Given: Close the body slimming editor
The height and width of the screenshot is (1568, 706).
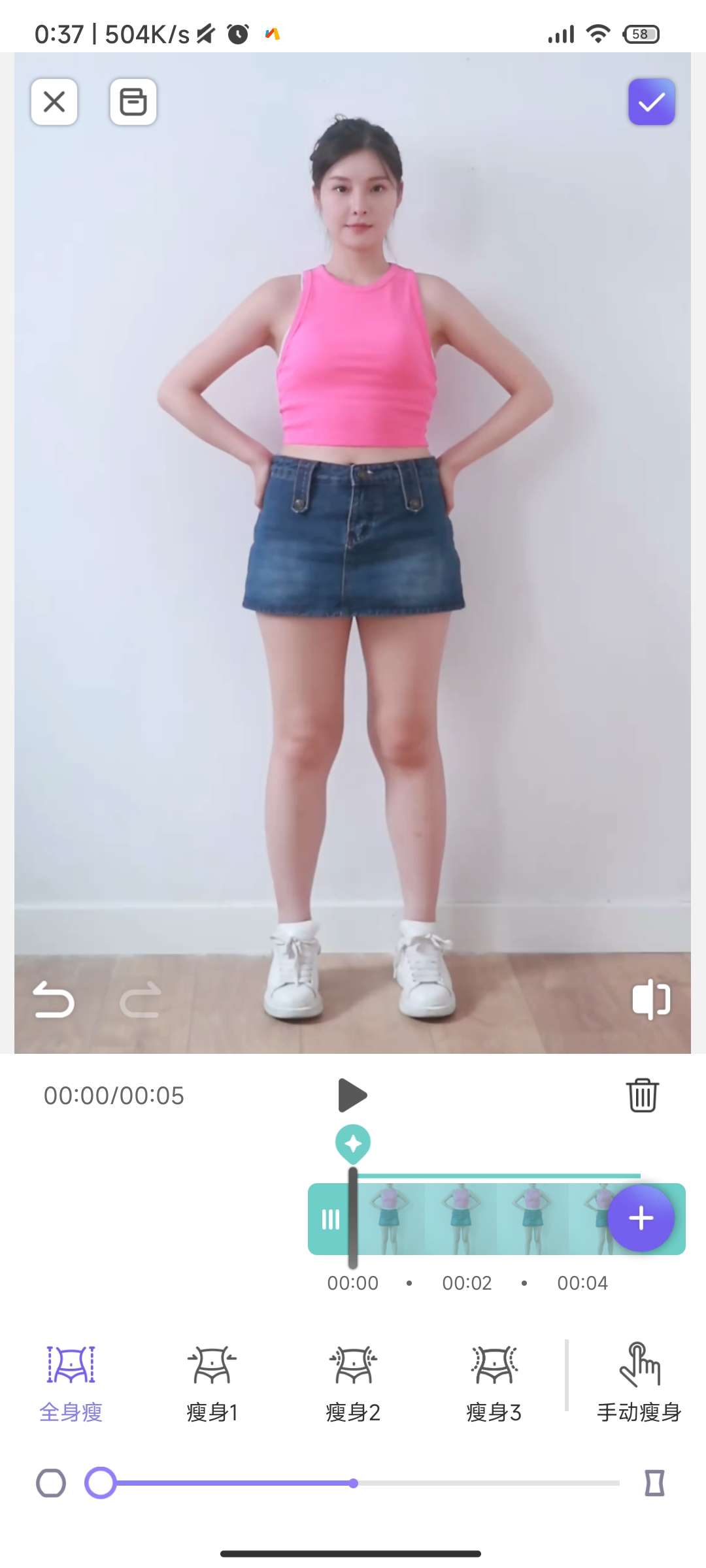Looking at the screenshot, I should [54, 102].
